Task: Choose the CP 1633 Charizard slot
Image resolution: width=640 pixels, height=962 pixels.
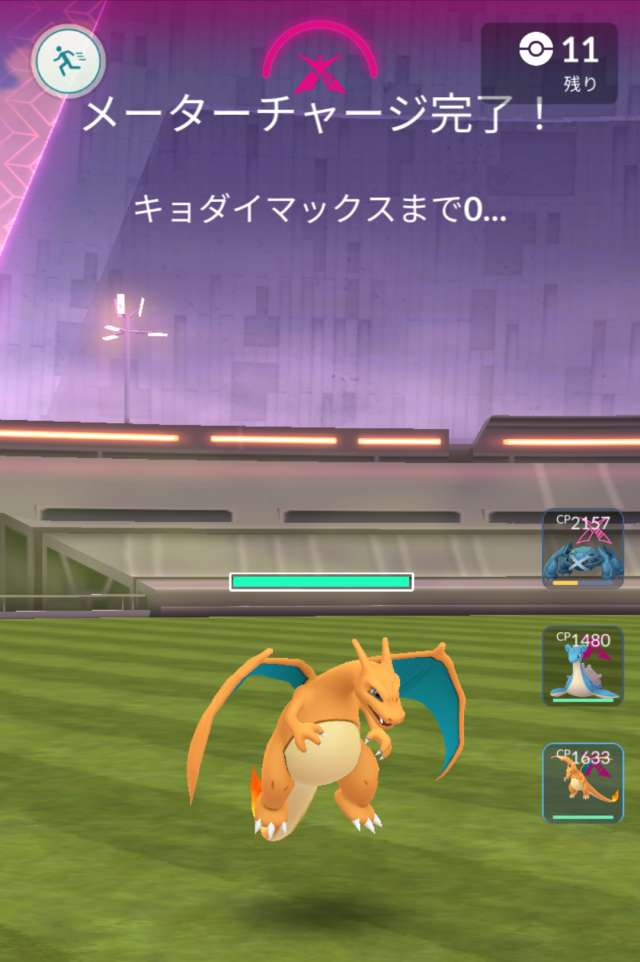Action: (583, 783)
